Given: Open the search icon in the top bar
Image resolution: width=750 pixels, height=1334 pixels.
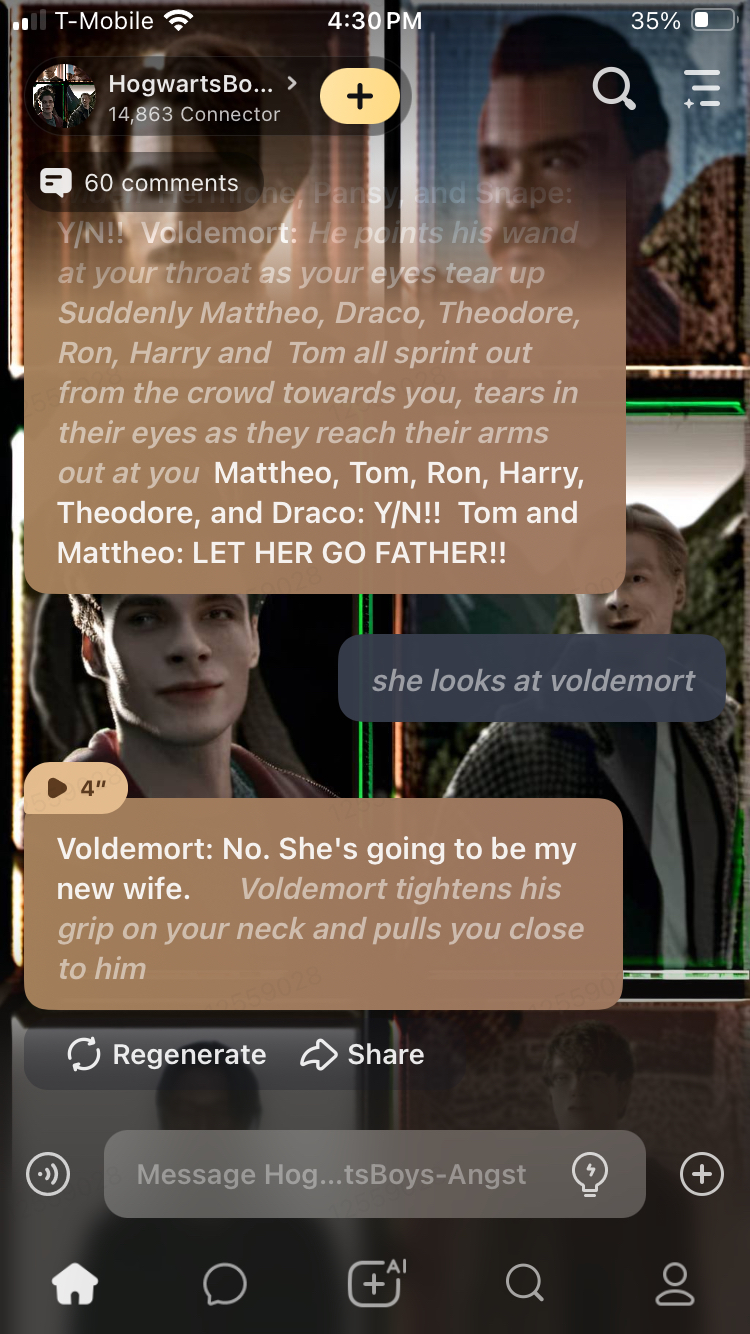Looking at the screenshot, I should coord(613,89).
